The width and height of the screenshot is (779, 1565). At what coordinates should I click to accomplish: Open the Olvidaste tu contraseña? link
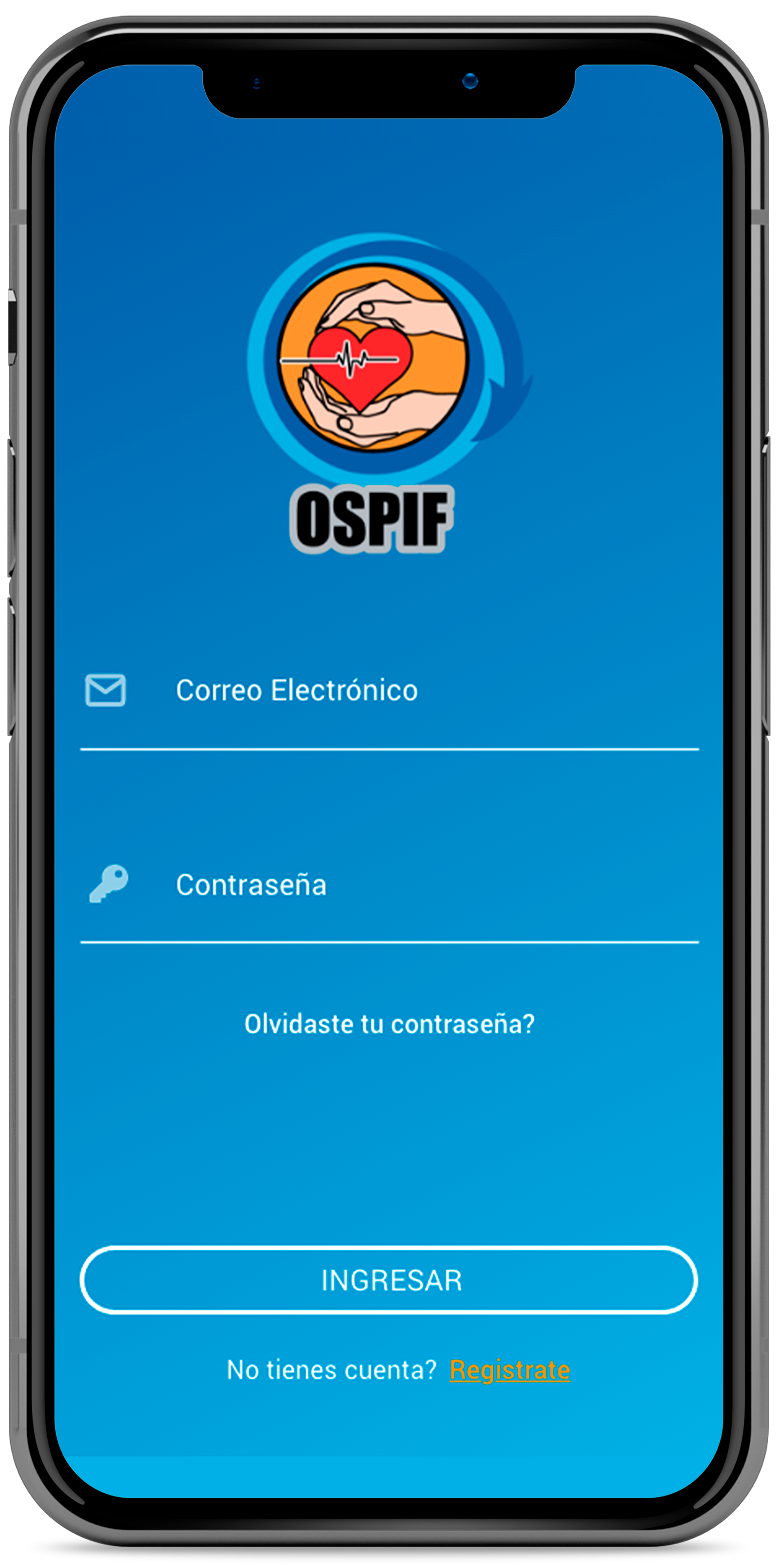389,1024
